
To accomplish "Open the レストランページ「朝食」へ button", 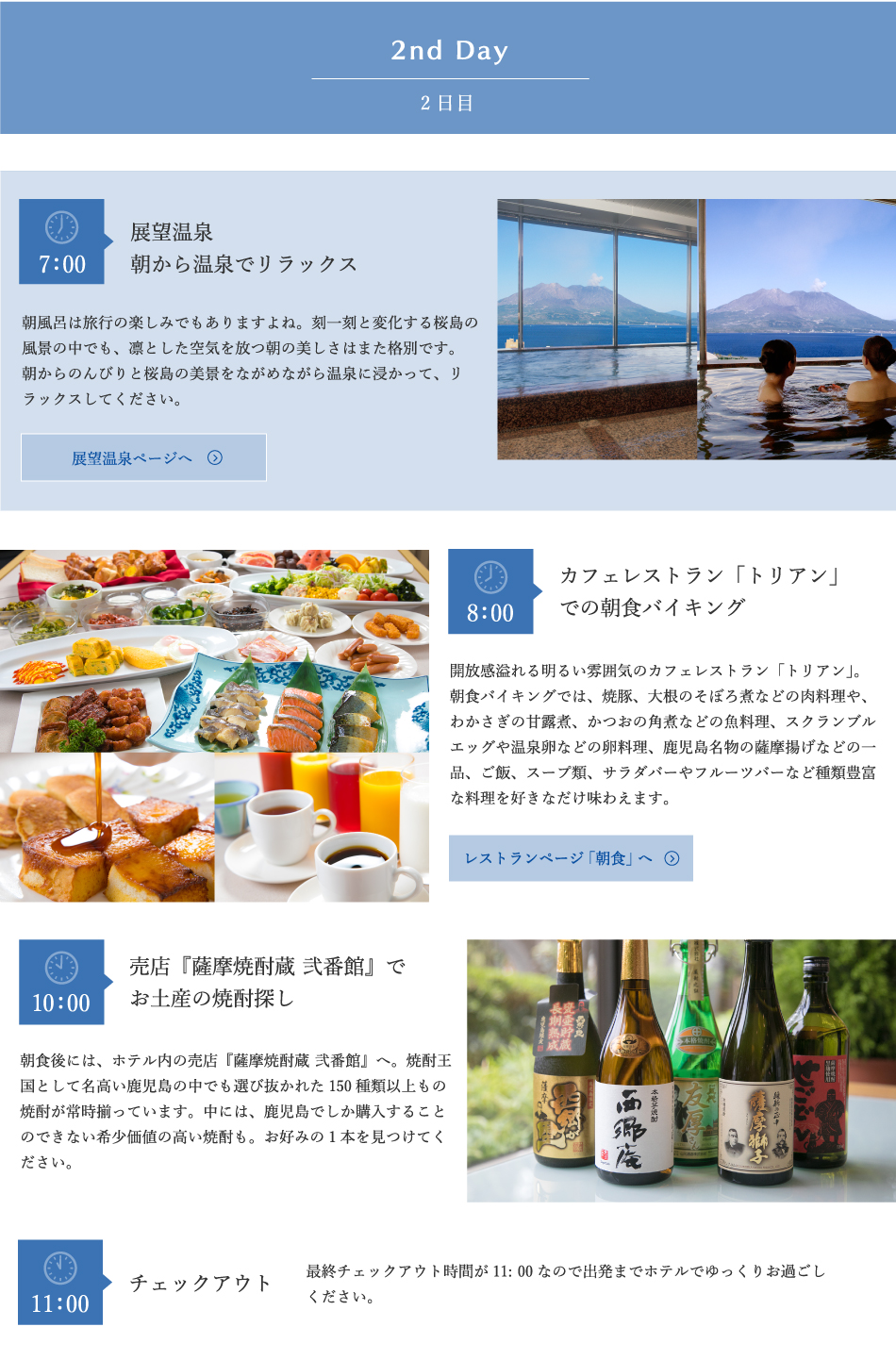I will (571, 858).
